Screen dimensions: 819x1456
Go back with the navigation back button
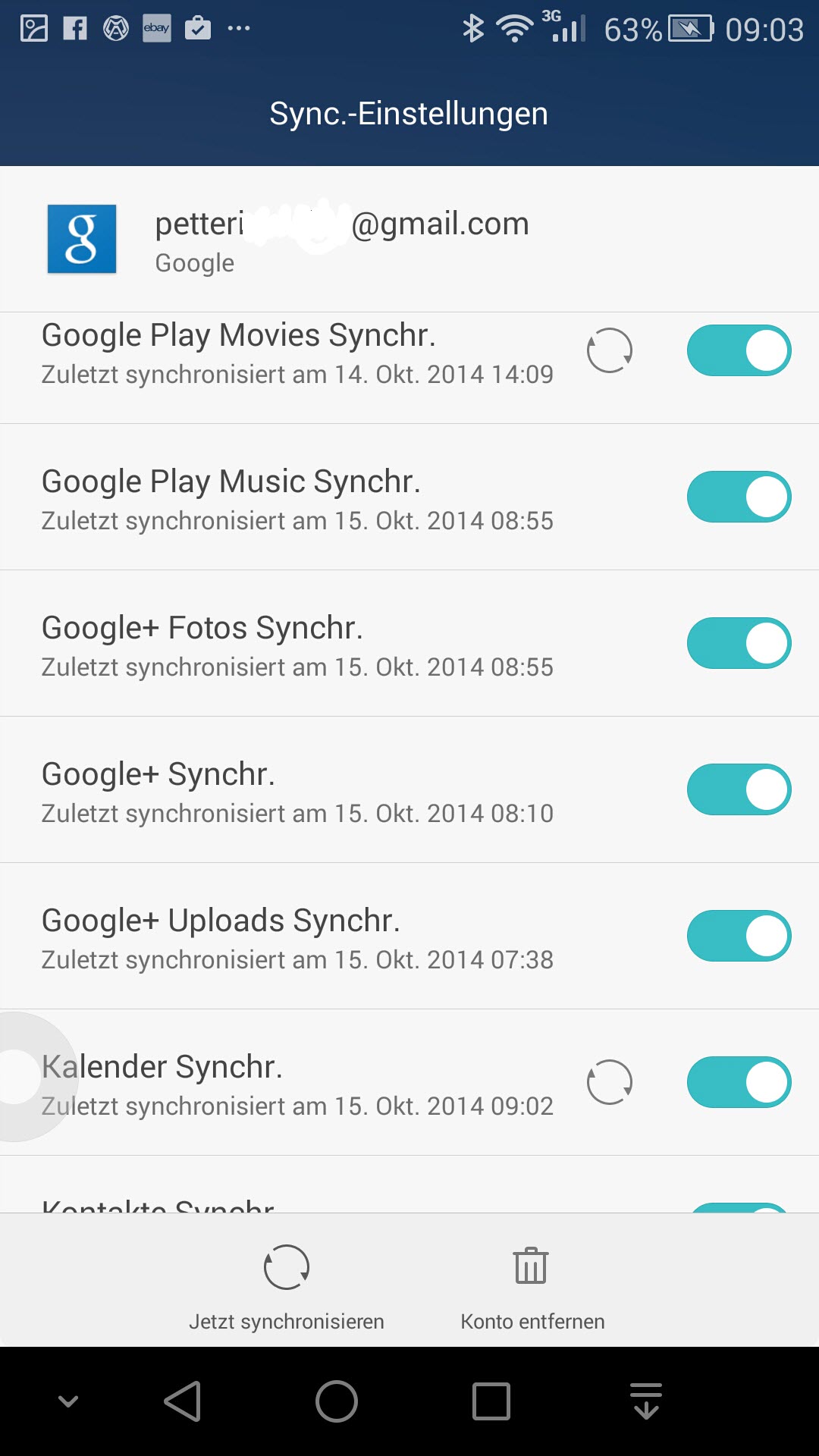(183, 1401)
